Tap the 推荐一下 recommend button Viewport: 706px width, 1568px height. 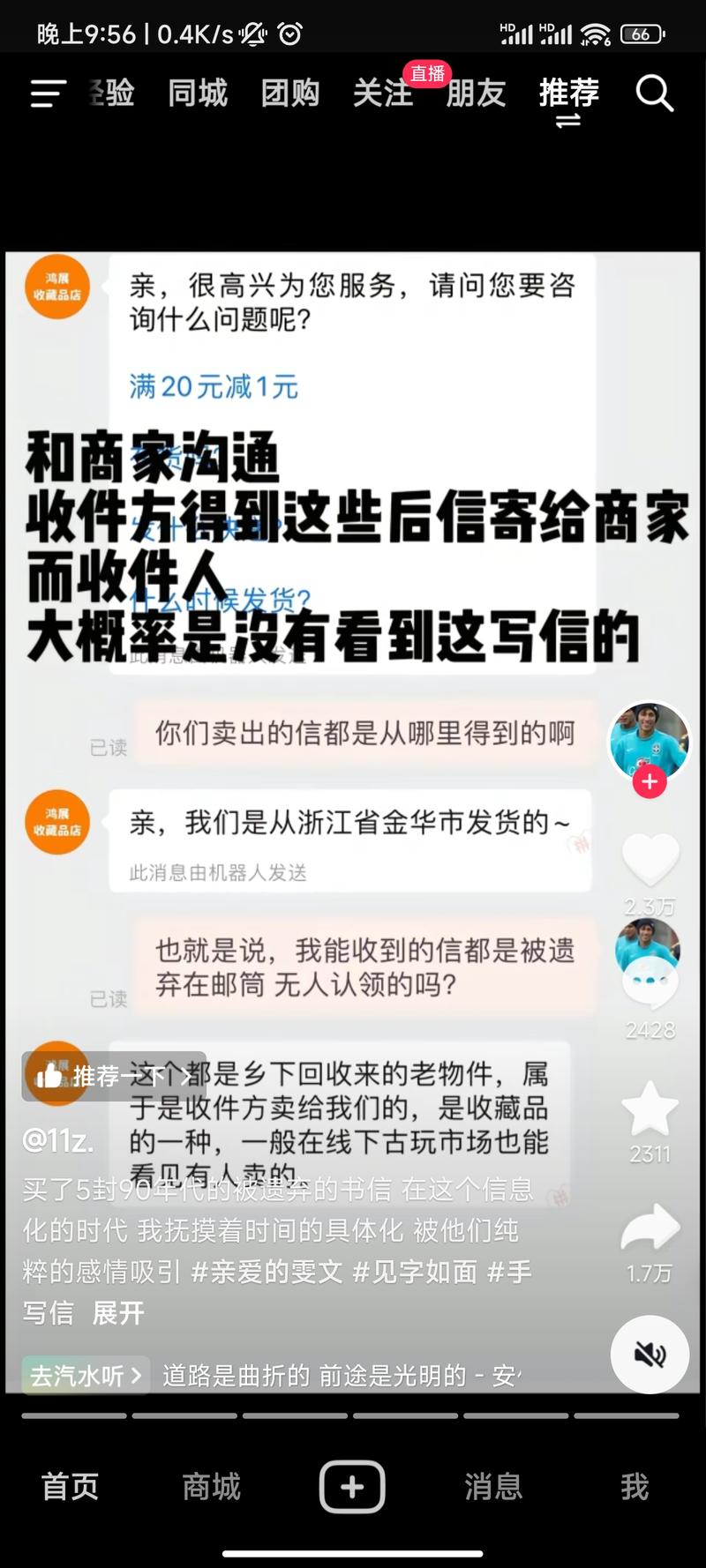click(x=114, y=1076)
